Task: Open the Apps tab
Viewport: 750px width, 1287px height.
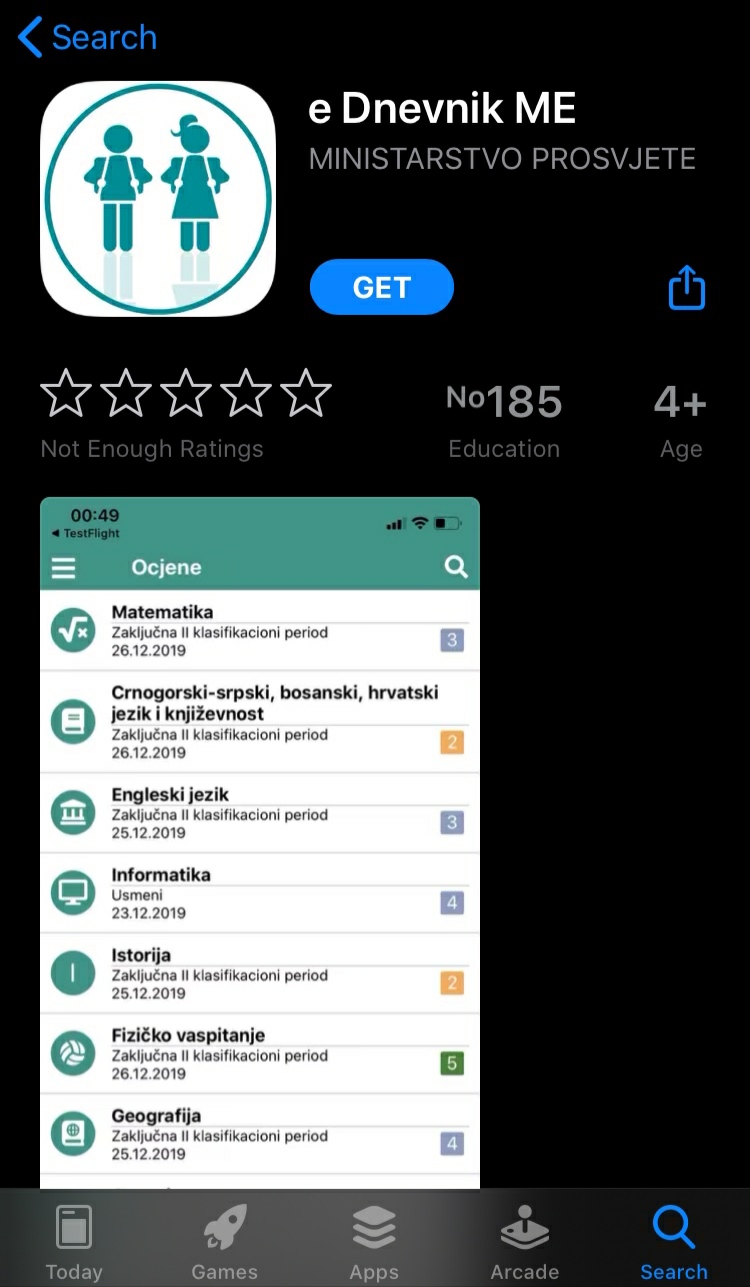Action: 374,1243
